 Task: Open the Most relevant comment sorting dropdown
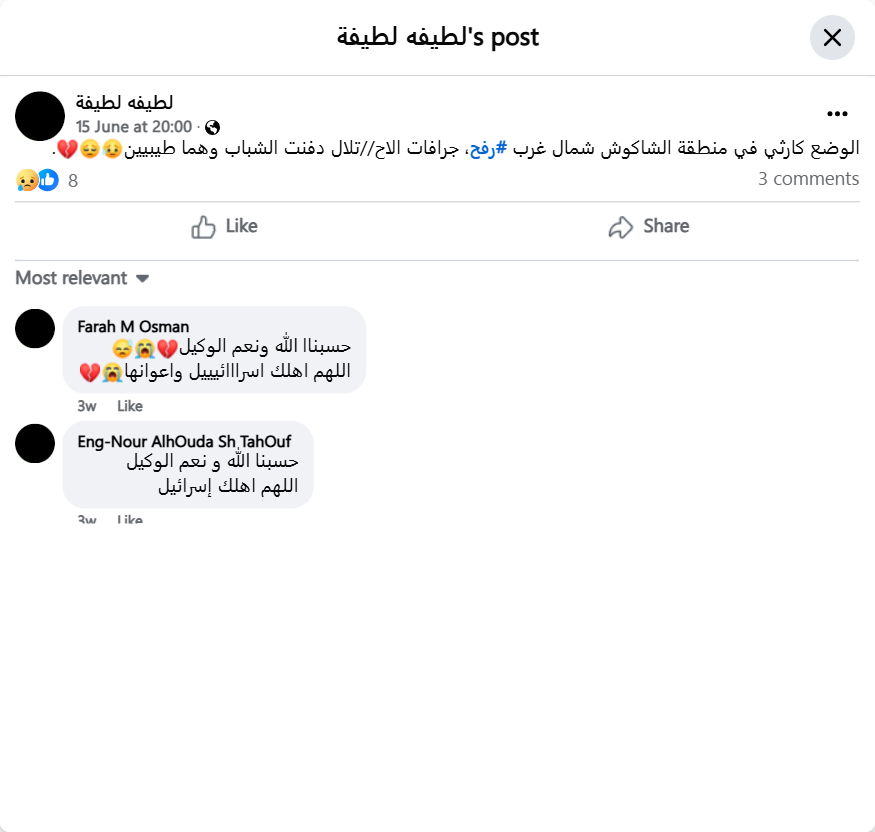click(82, 278)
